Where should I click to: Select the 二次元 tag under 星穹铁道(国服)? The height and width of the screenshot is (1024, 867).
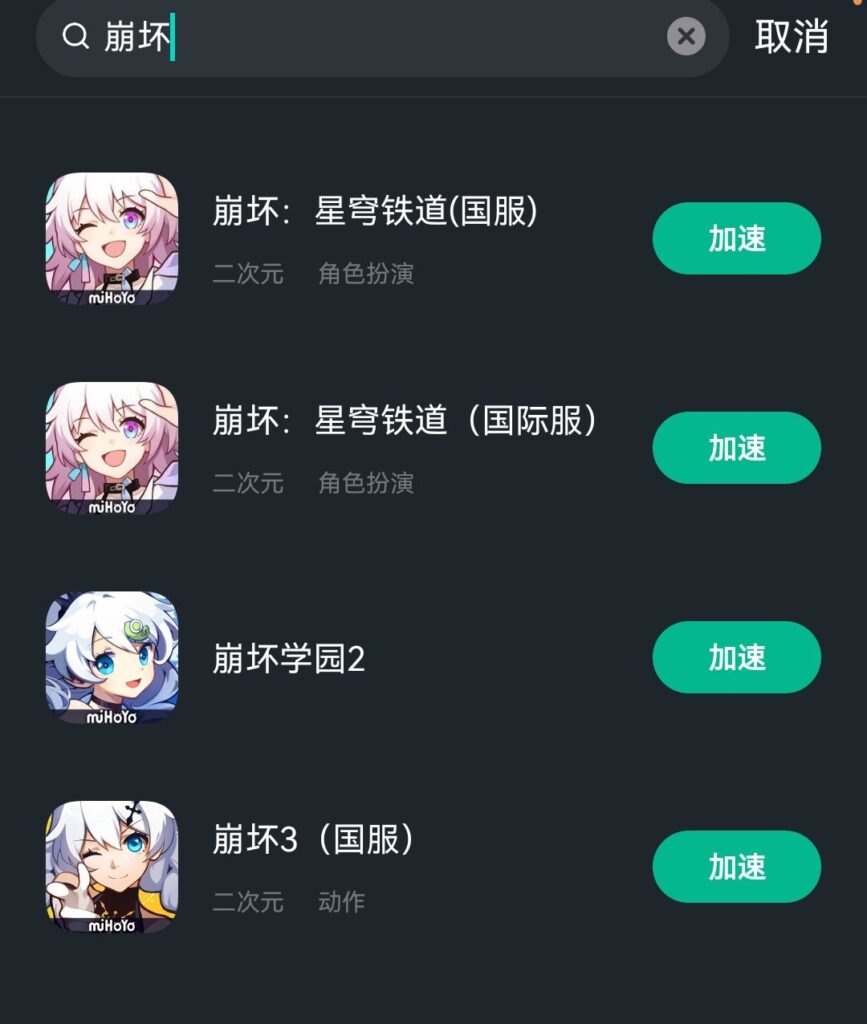click(246, 275)
